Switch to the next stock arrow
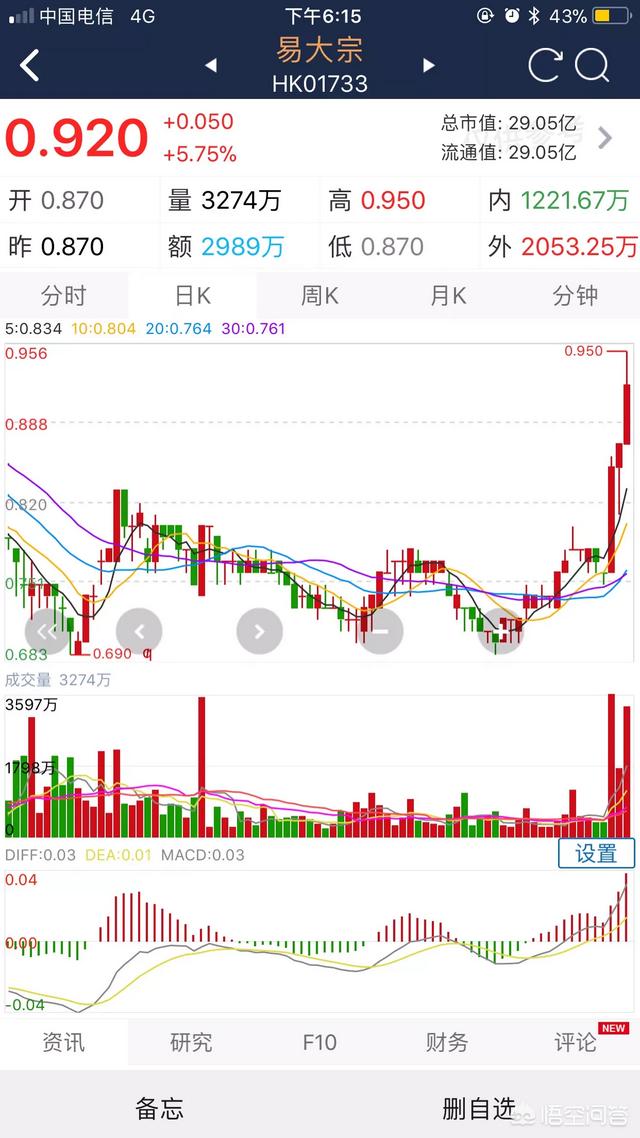This screenshot has width=640, height=1138. 429,66
